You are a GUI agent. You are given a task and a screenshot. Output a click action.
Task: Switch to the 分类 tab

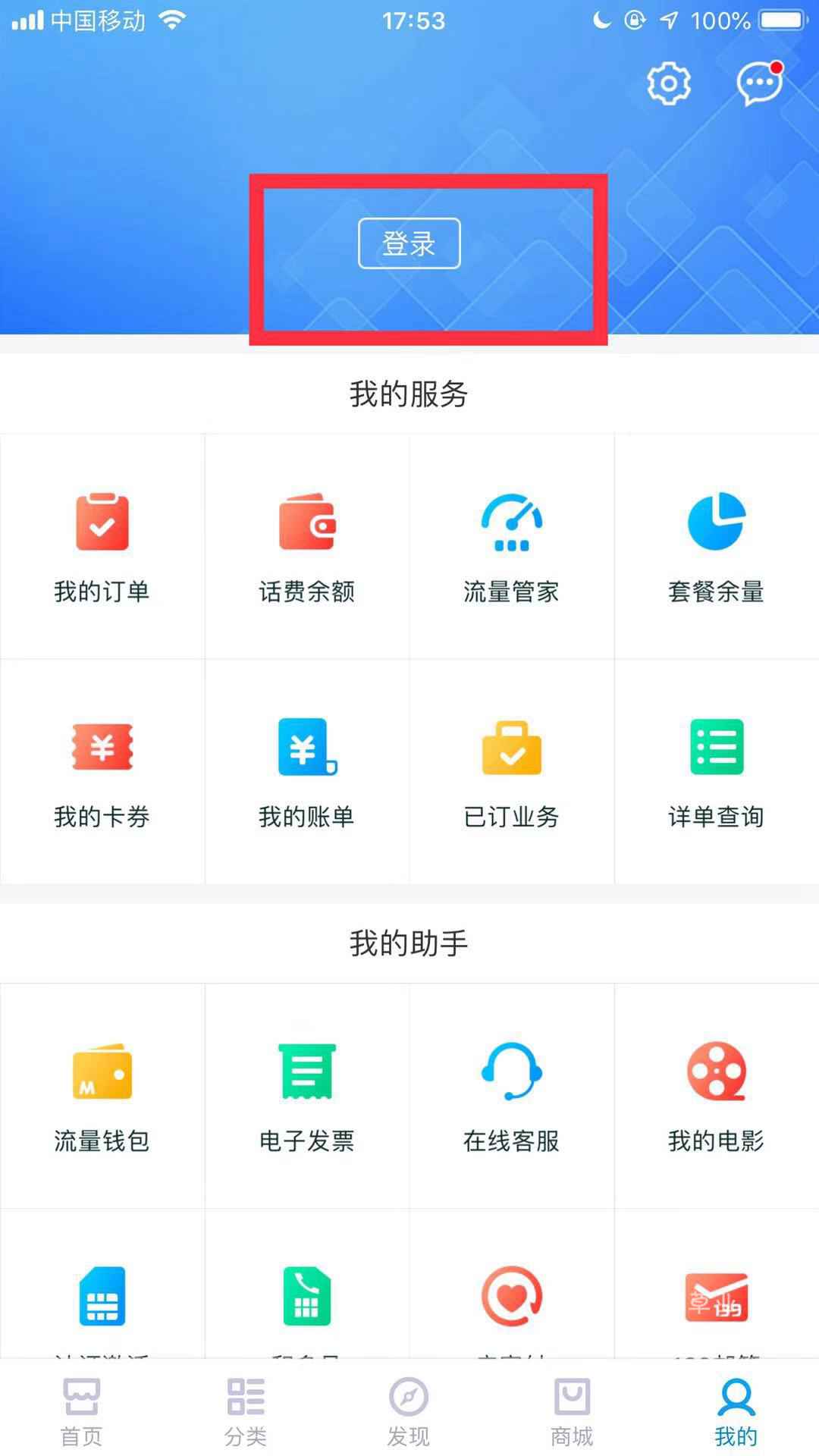(x=246, y=1410)
